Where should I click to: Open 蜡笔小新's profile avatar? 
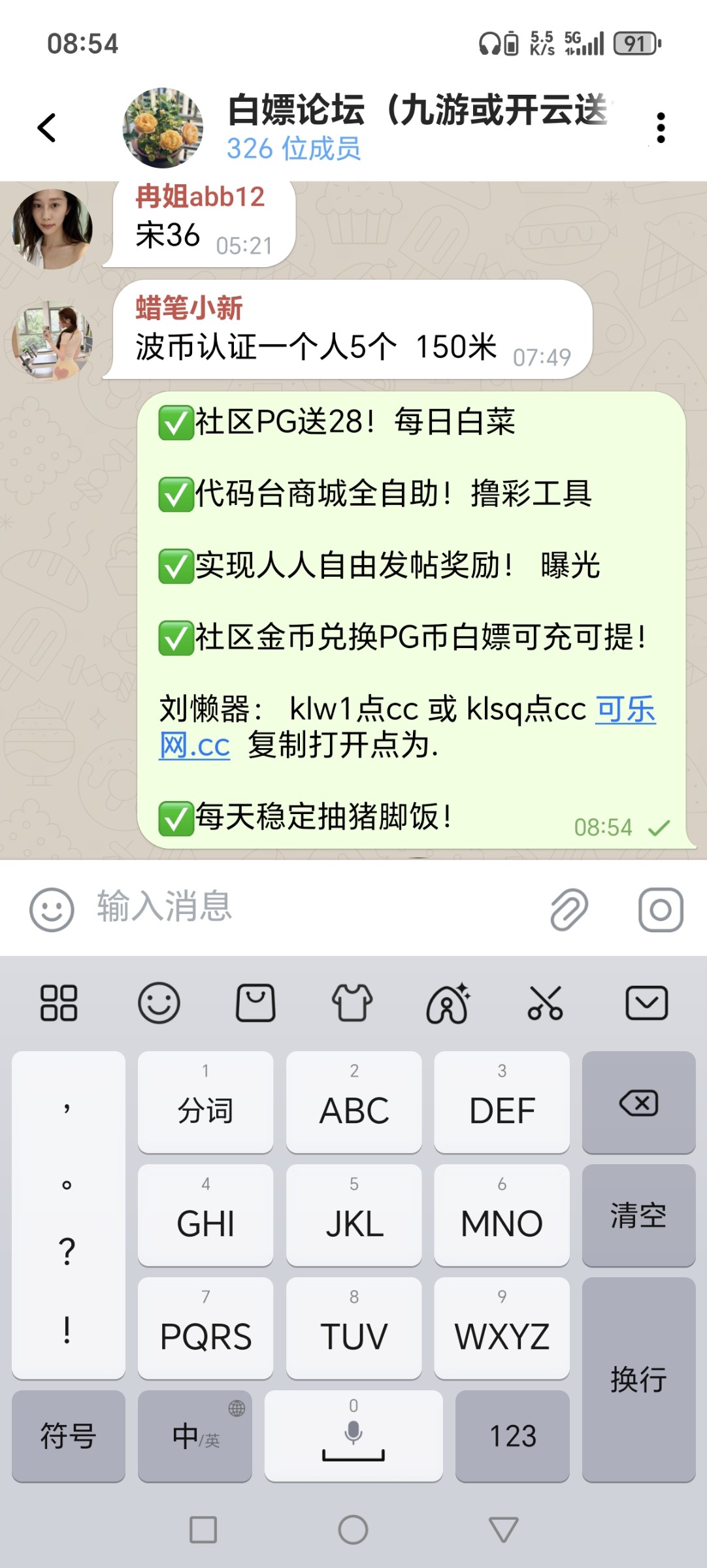[52, 340]
